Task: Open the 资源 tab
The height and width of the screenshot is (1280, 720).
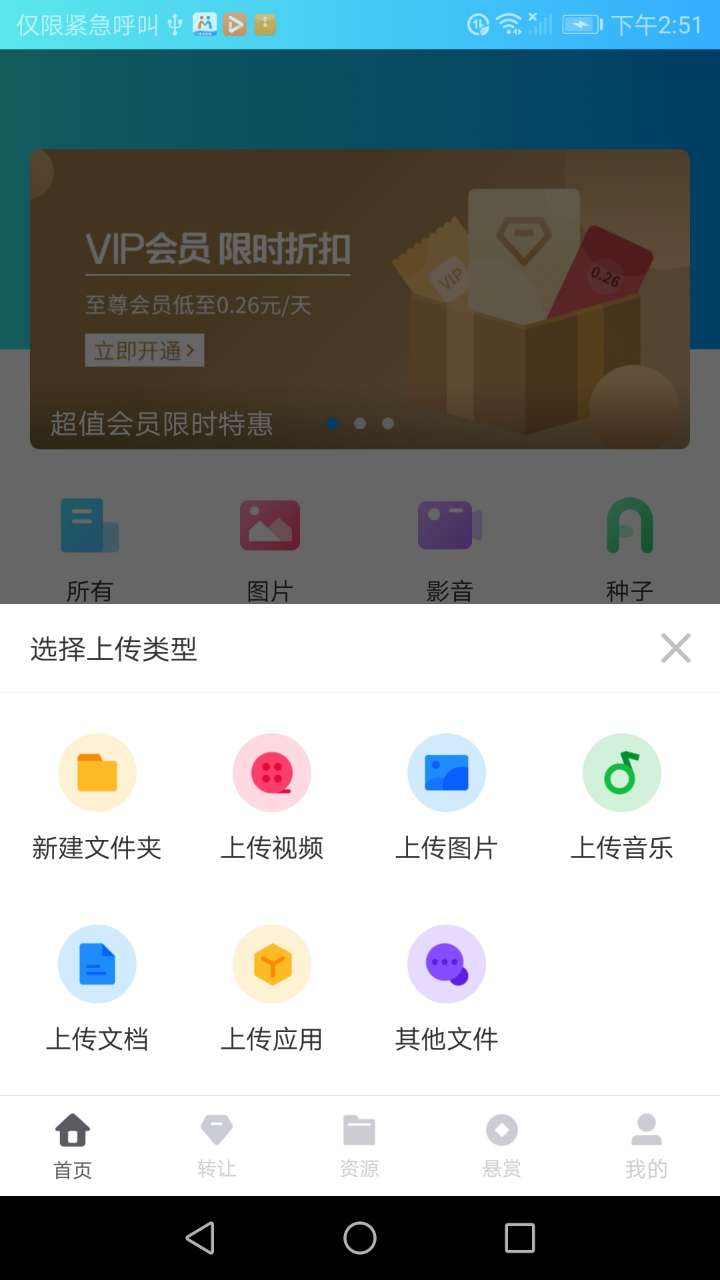Action: tap(359, 1146)
